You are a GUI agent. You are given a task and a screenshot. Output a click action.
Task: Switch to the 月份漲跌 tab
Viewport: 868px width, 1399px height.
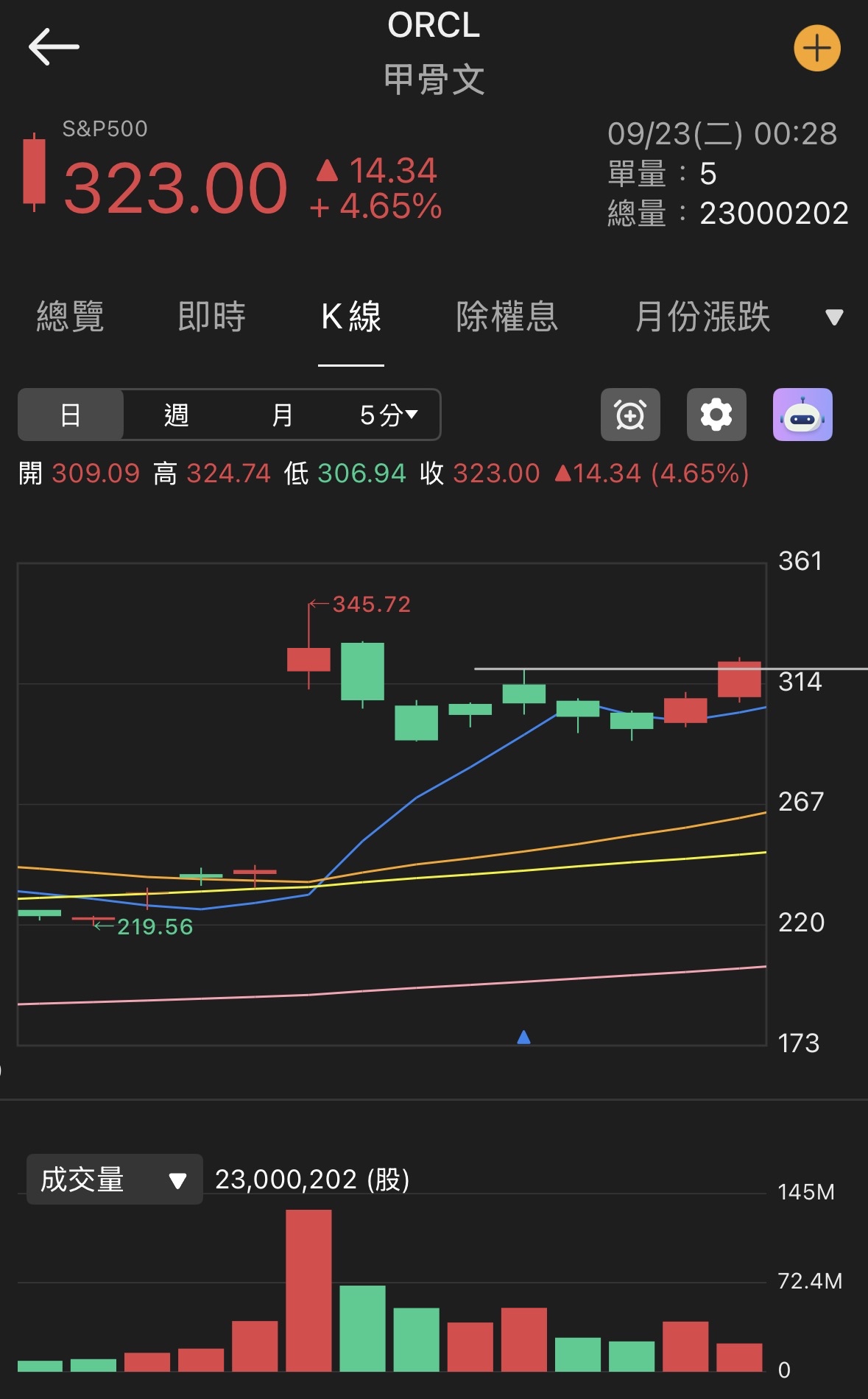coord(702,317)
